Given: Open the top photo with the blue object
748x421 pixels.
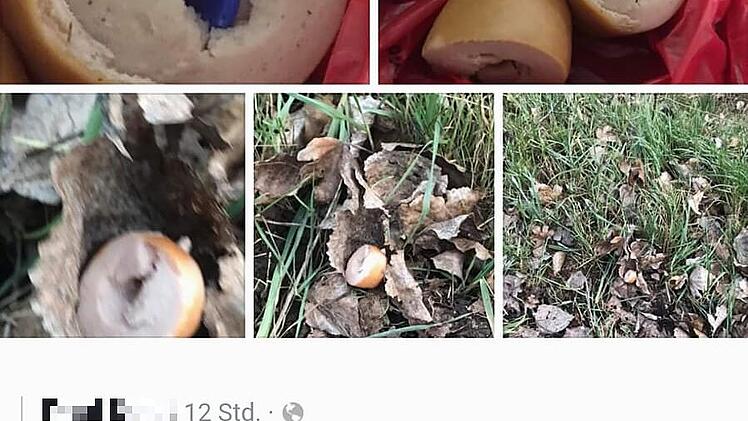Looking at the screenshot, I should tap(185, 41).
